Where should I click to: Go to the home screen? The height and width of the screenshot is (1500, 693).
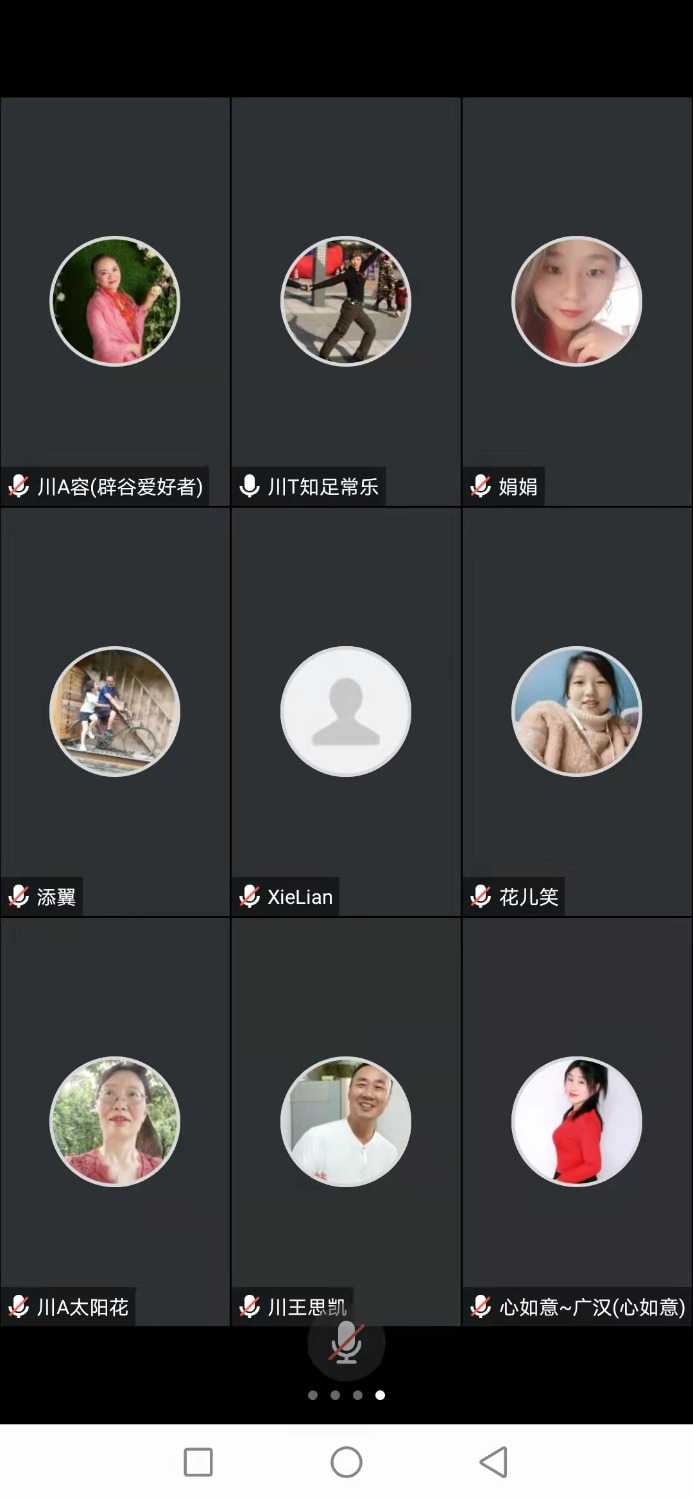[x=346, y=1462]
